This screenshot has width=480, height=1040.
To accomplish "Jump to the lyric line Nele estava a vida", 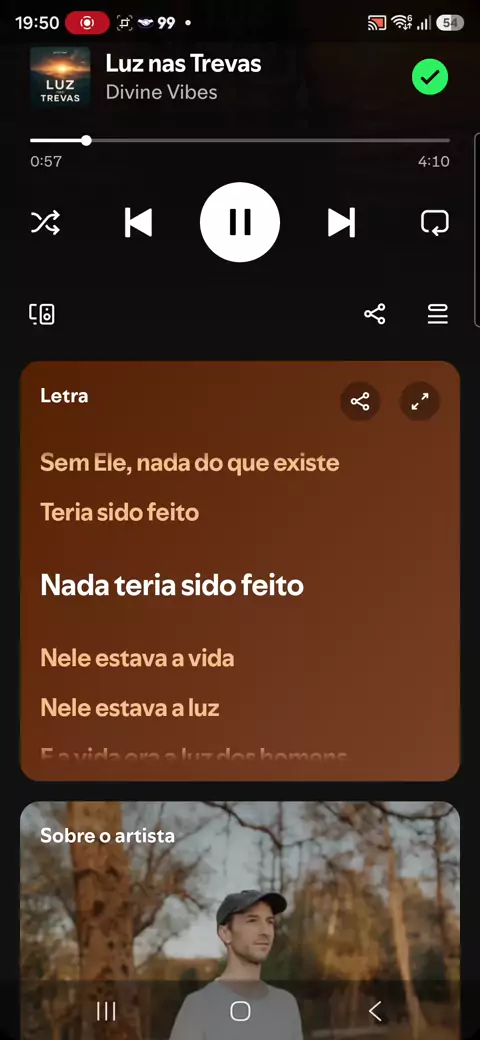I will (137, 659).
